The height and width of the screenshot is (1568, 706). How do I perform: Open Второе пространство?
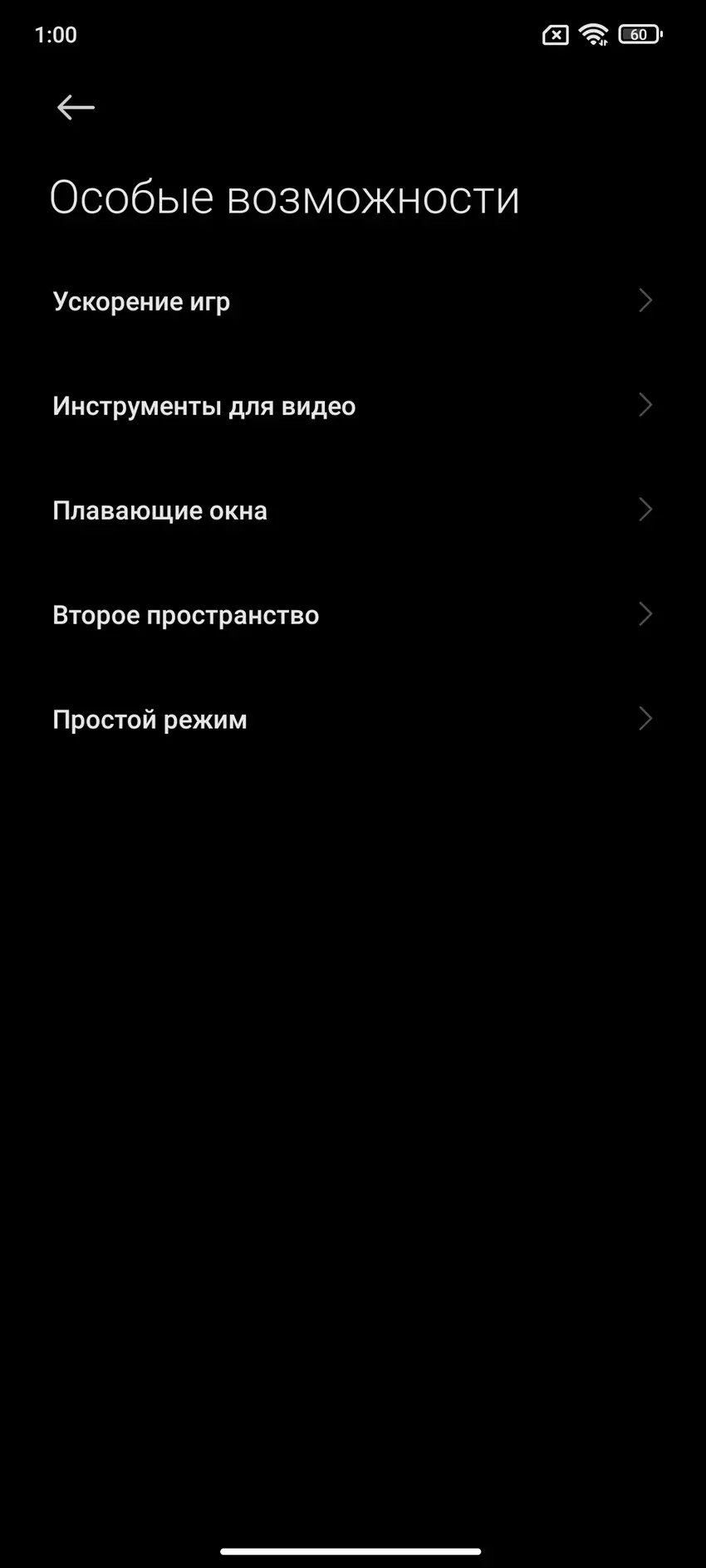352,615
